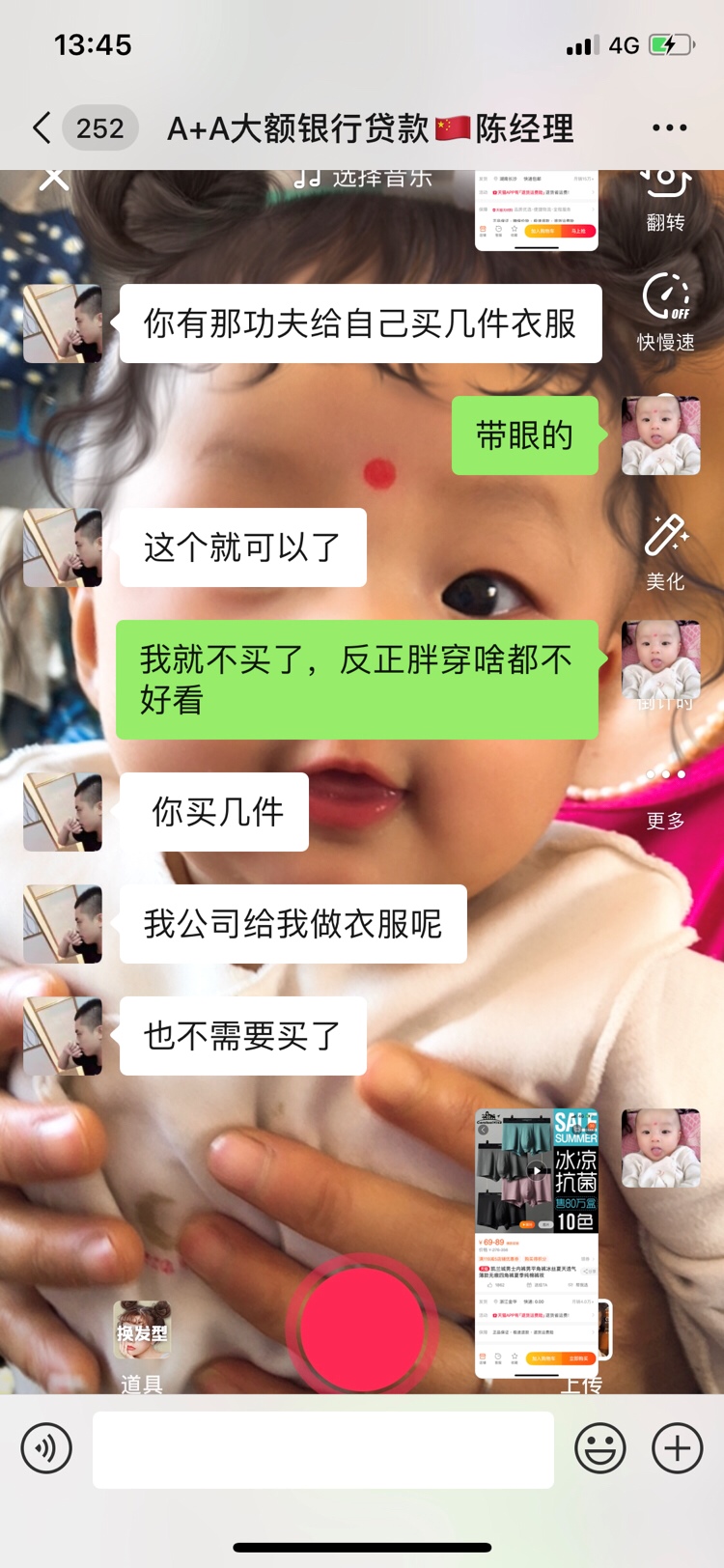View contact's avatar beside 你买几件

(x=63, y=812)
